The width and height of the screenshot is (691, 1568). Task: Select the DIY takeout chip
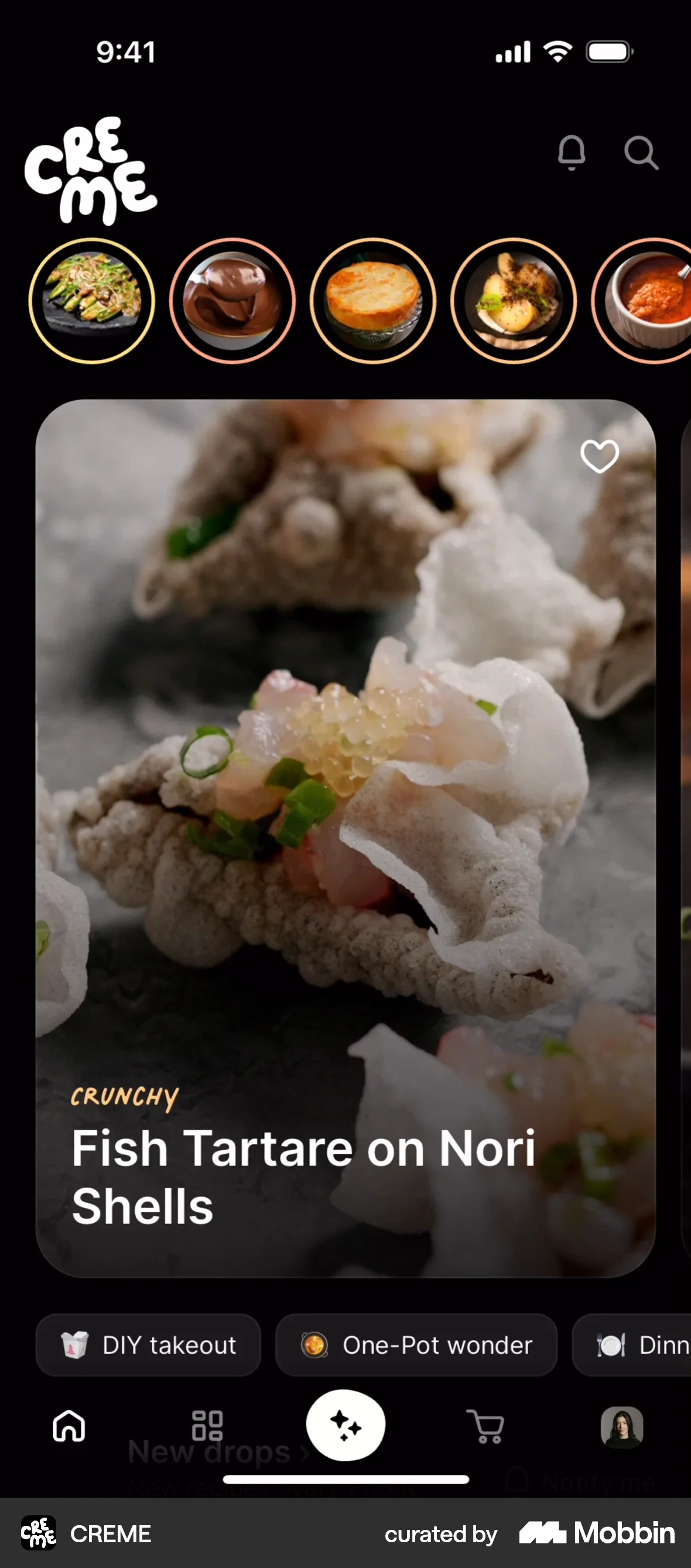(x=148, y=1345)
